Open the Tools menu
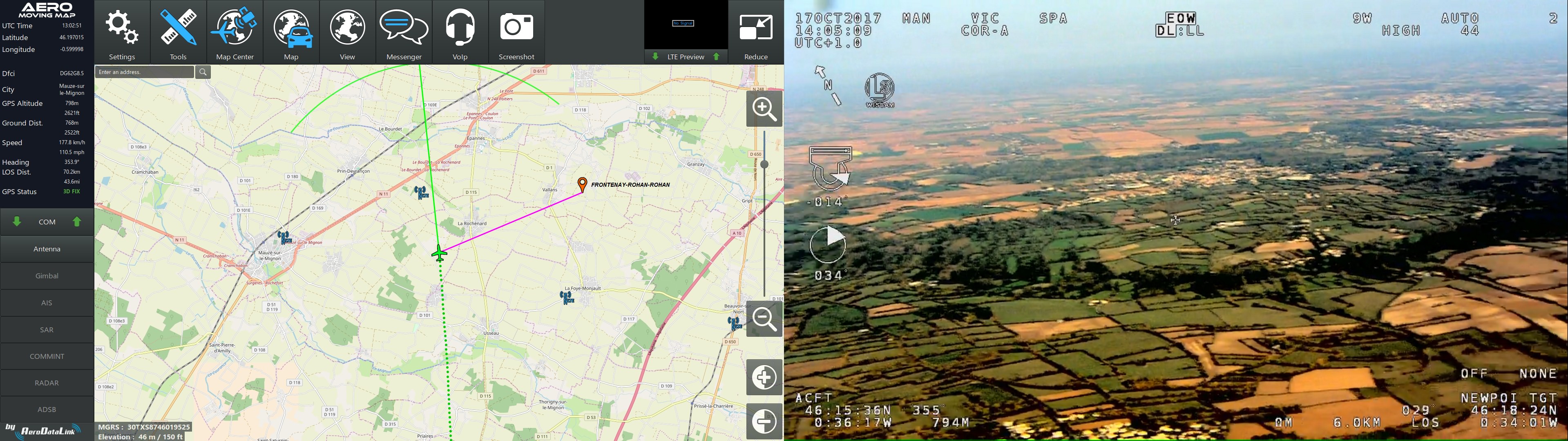 [179, 31]
